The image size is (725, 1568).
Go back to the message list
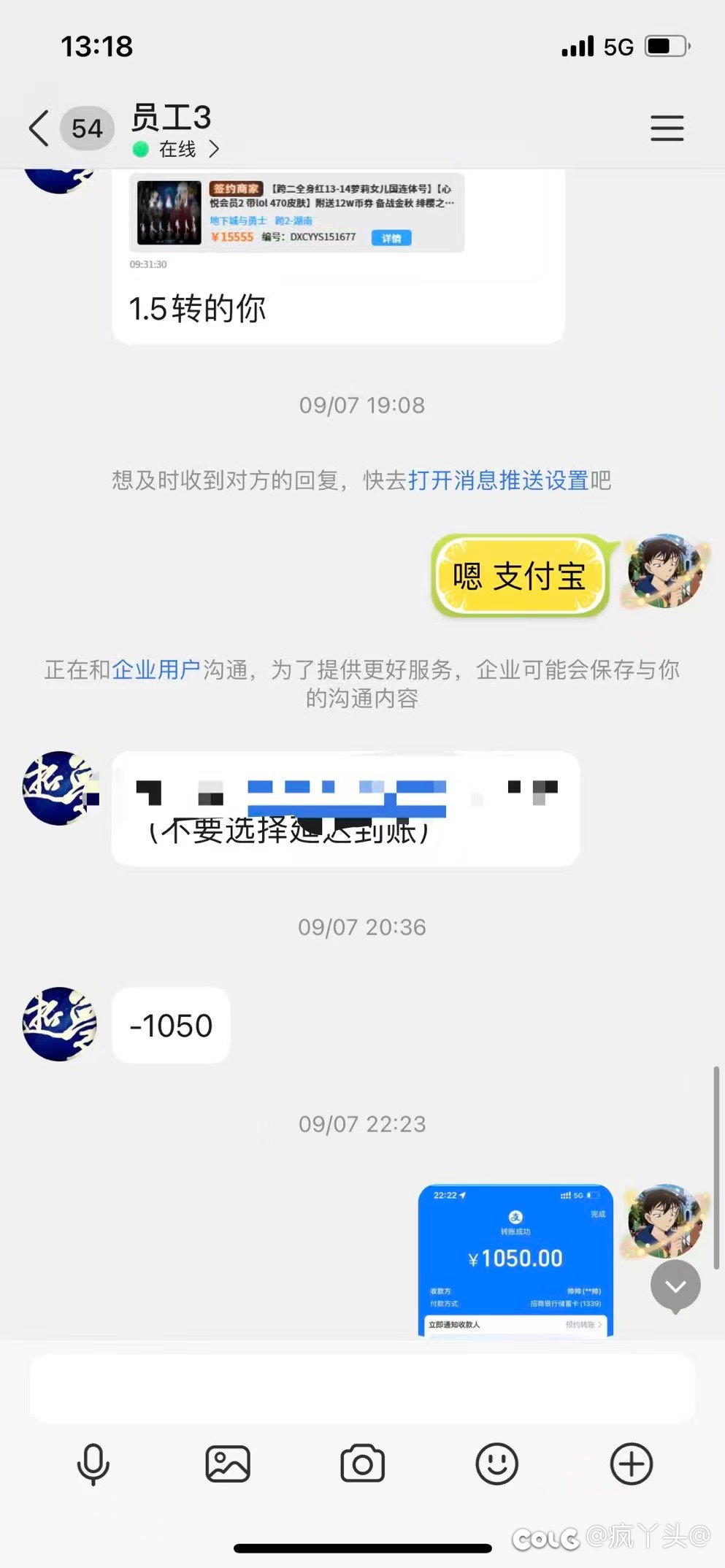point(39,128)
